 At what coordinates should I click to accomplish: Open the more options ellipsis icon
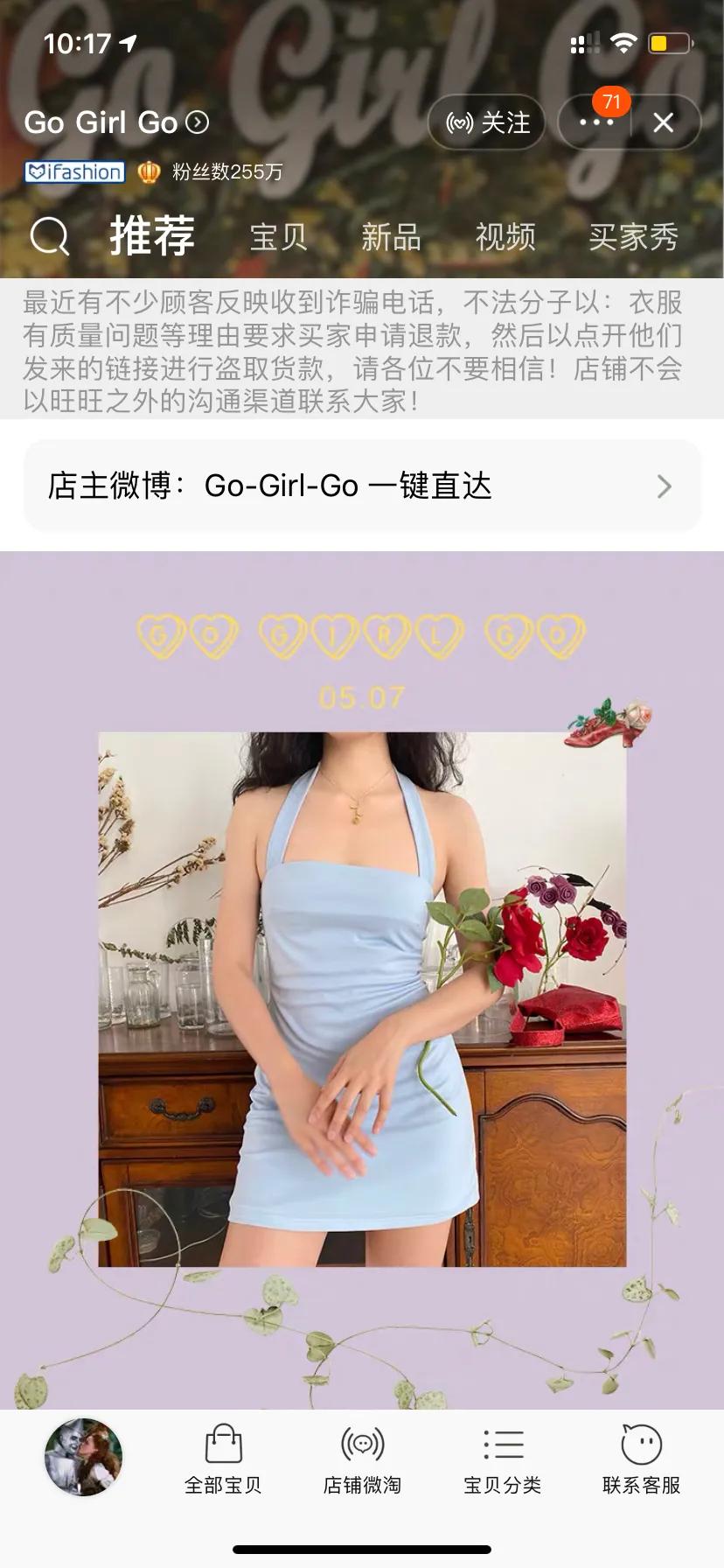595,122
